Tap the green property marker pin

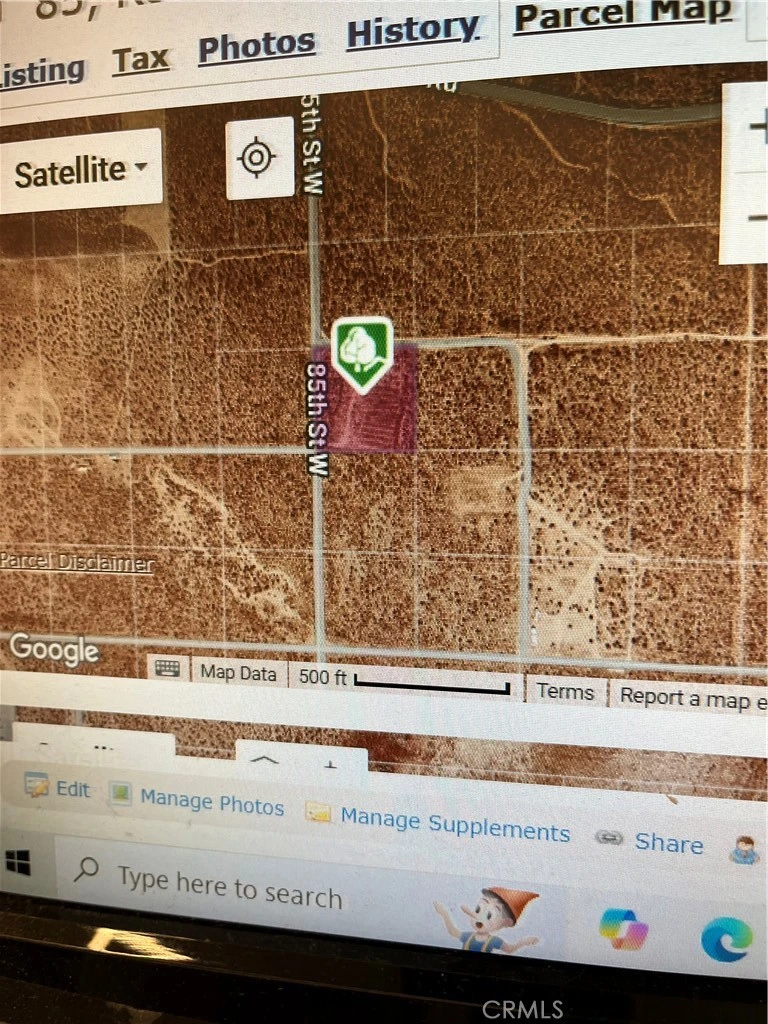tap(361, 351)
